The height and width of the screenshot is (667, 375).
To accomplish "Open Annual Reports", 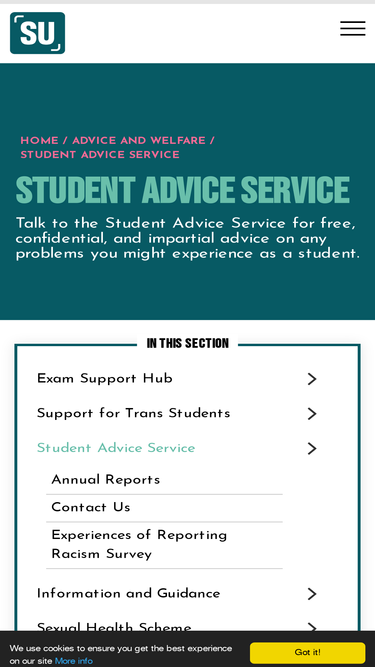I will (x=105, y=480).
